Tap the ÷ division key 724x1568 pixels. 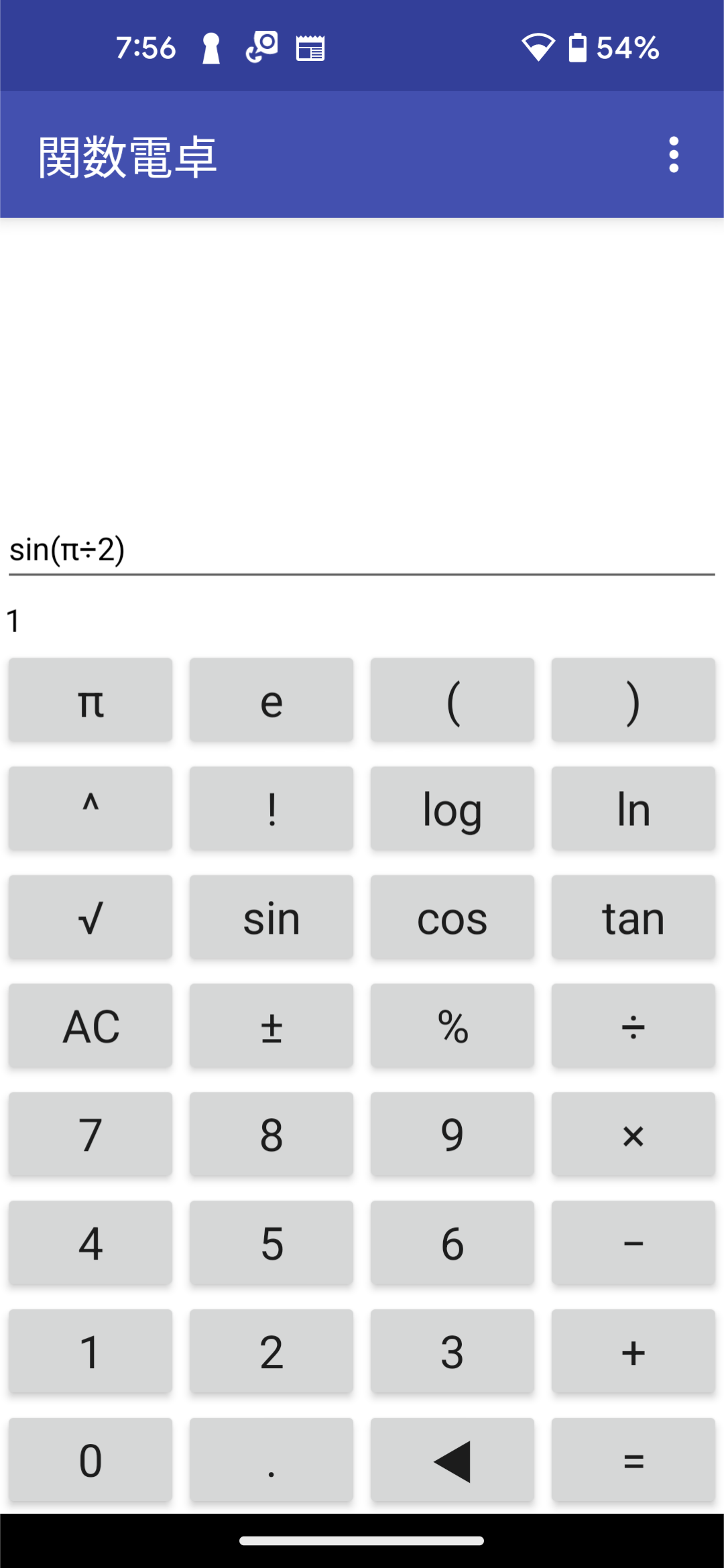click(633, 1026)
